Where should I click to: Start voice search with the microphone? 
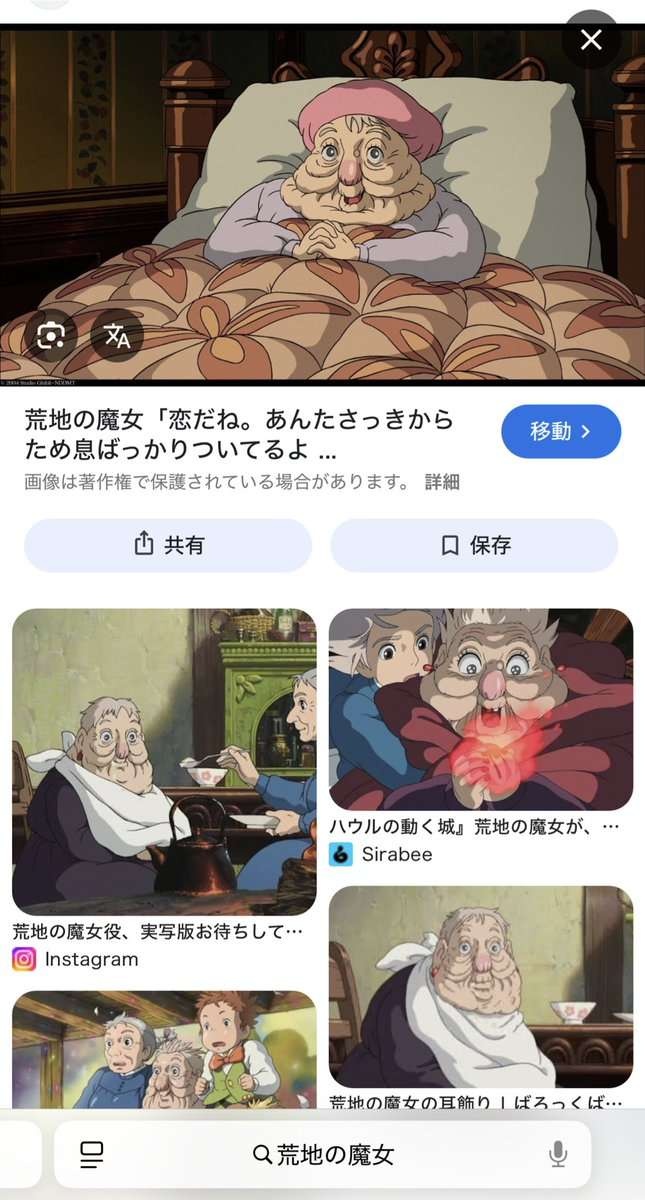558,1155
